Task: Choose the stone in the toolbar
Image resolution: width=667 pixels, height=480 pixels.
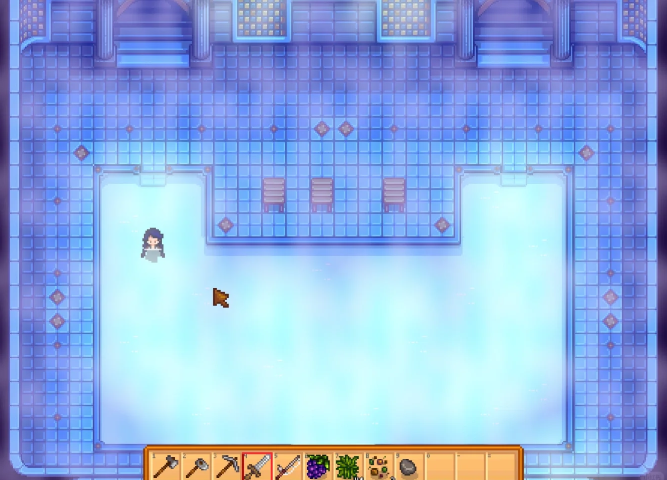Action: point(408,466)
